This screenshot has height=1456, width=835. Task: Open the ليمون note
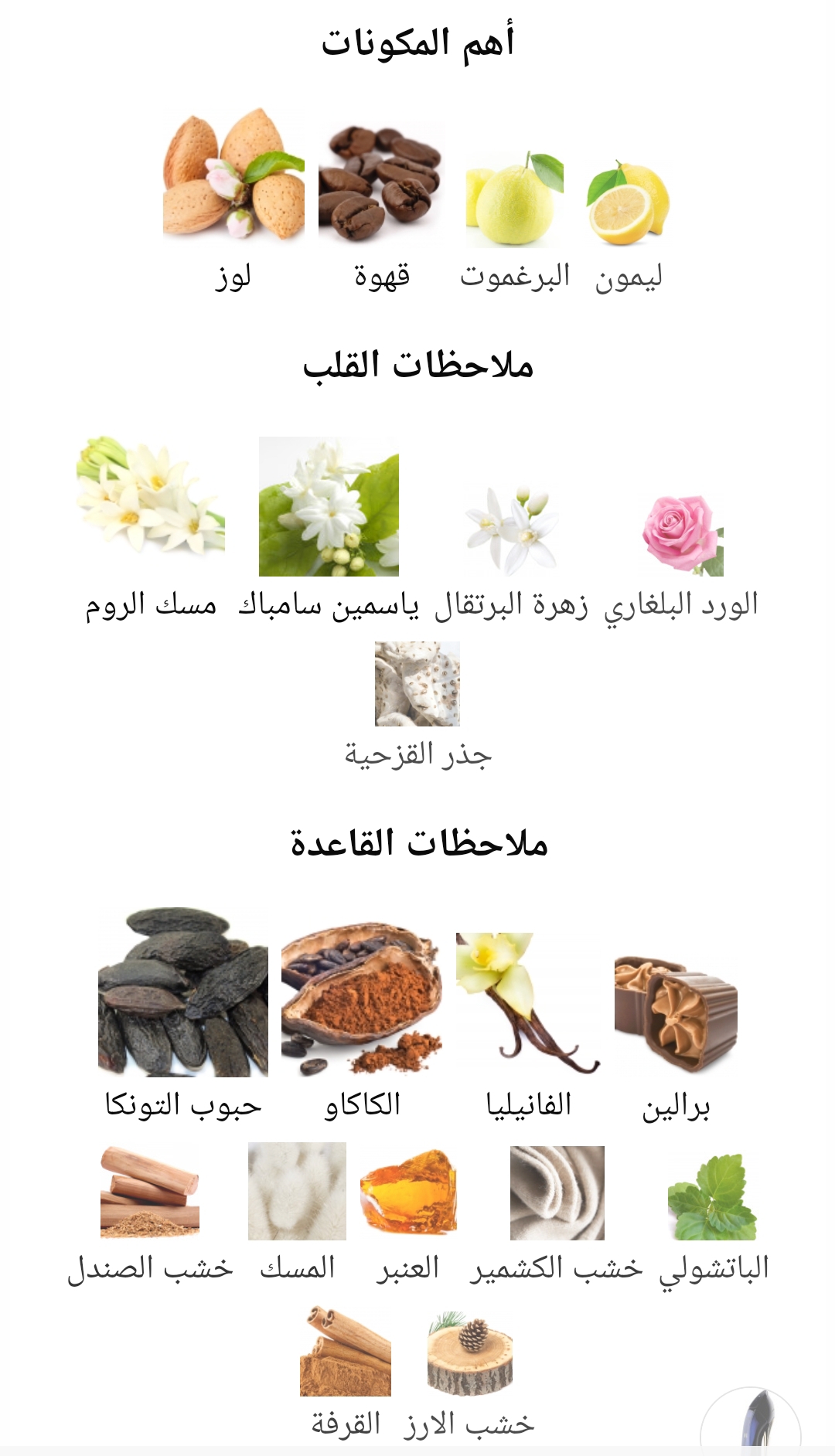[628, 226]
